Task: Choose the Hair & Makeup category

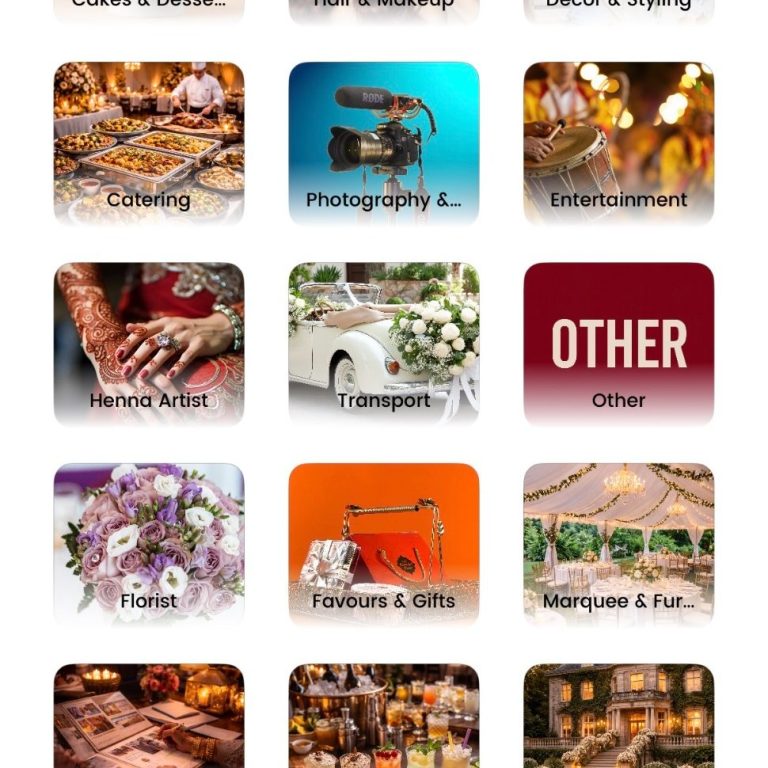Action: point(383,9)
